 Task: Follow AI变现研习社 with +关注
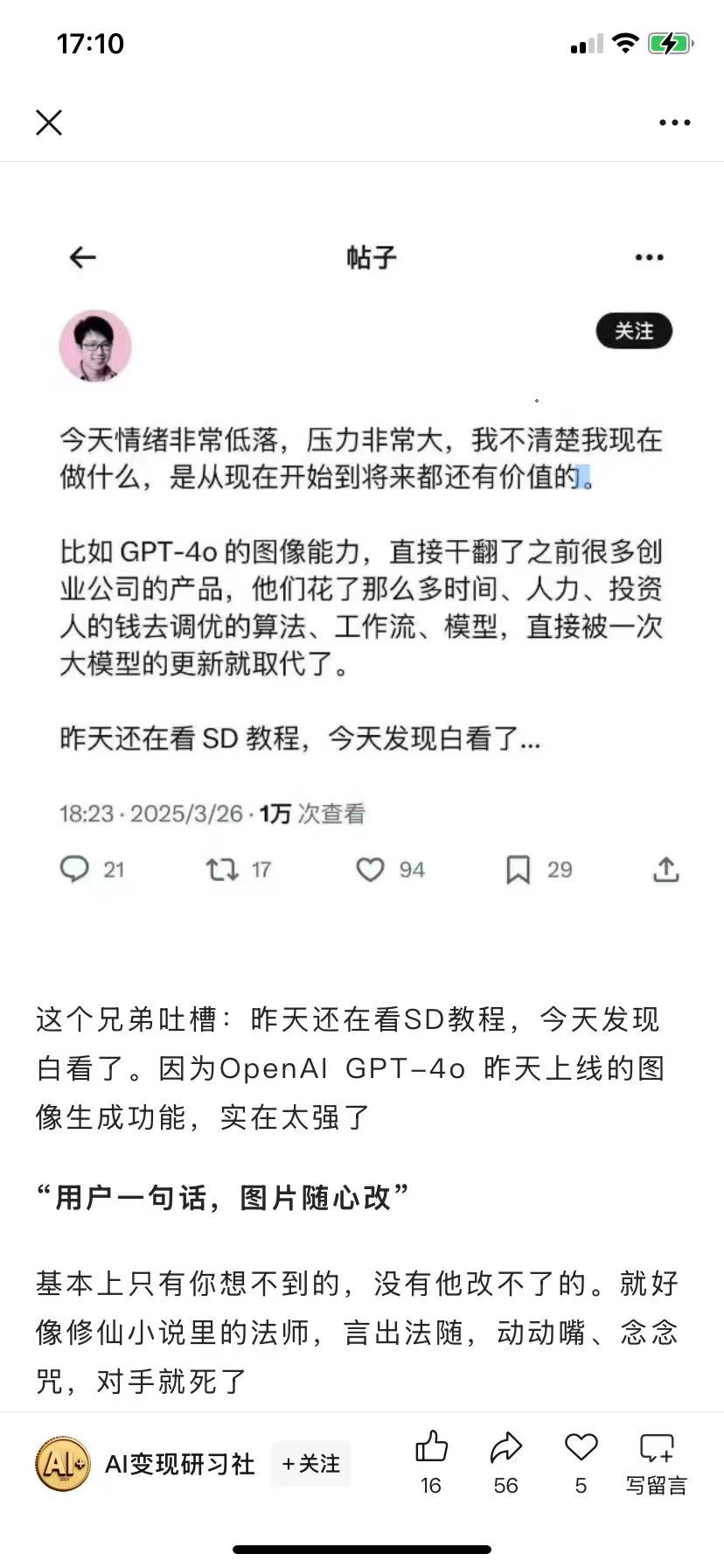click(311, 1464)
